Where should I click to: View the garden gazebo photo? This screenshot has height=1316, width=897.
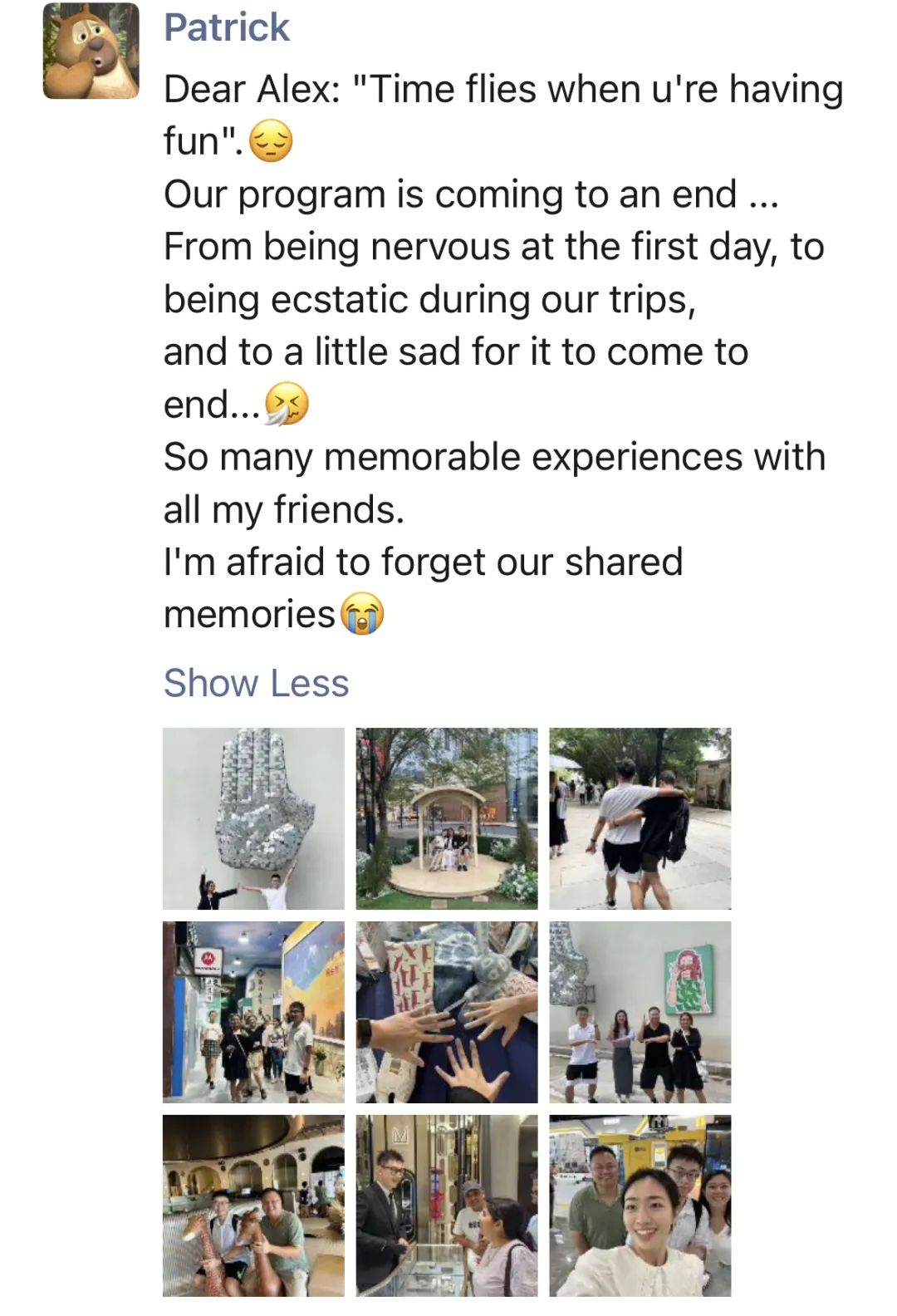click(447, 818)
